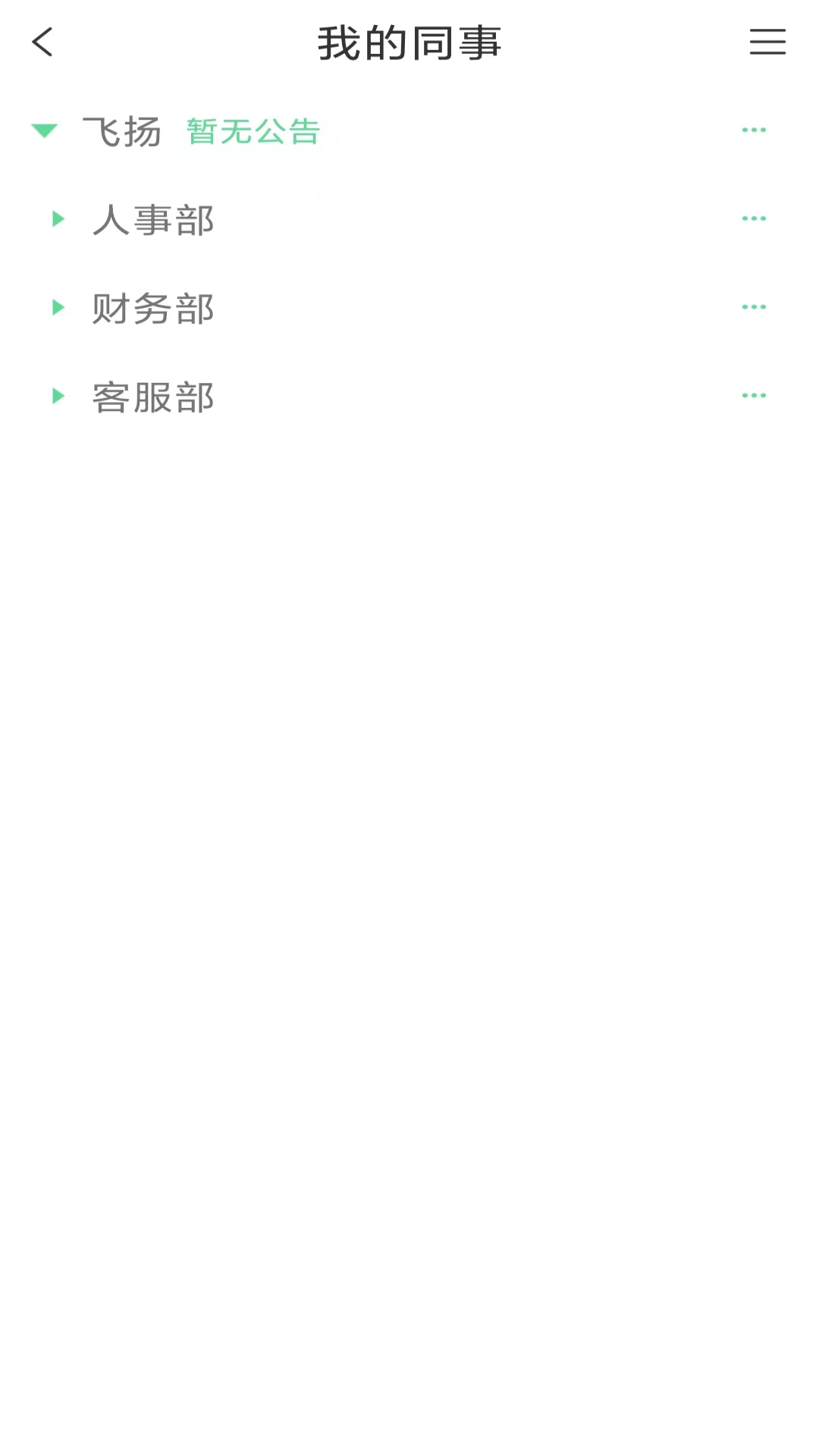Open more options for 人事部
Screen dimensions: 819x1456
[754, 219]
